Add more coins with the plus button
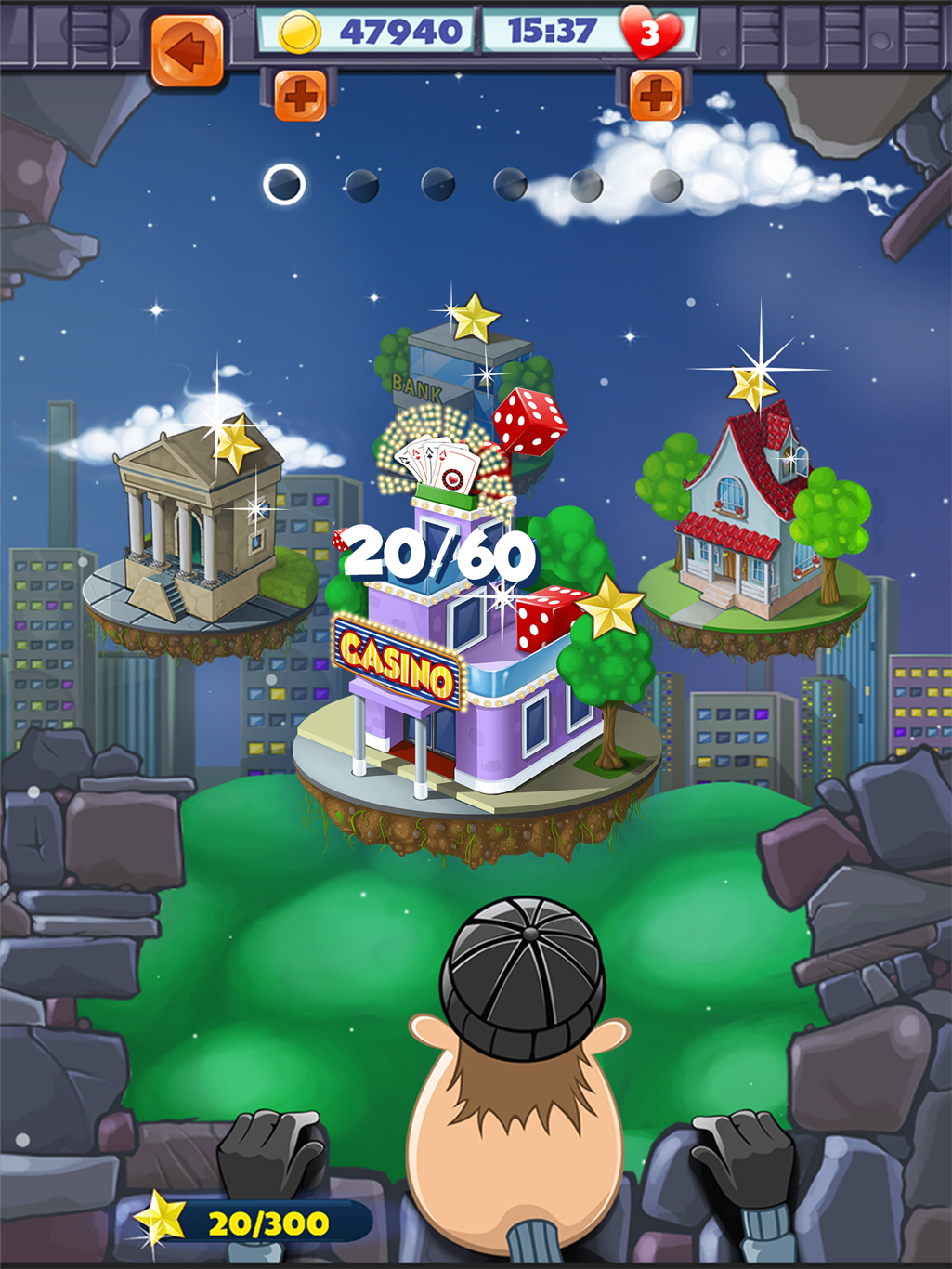The image size is (952, 1269). click(300, 95)
